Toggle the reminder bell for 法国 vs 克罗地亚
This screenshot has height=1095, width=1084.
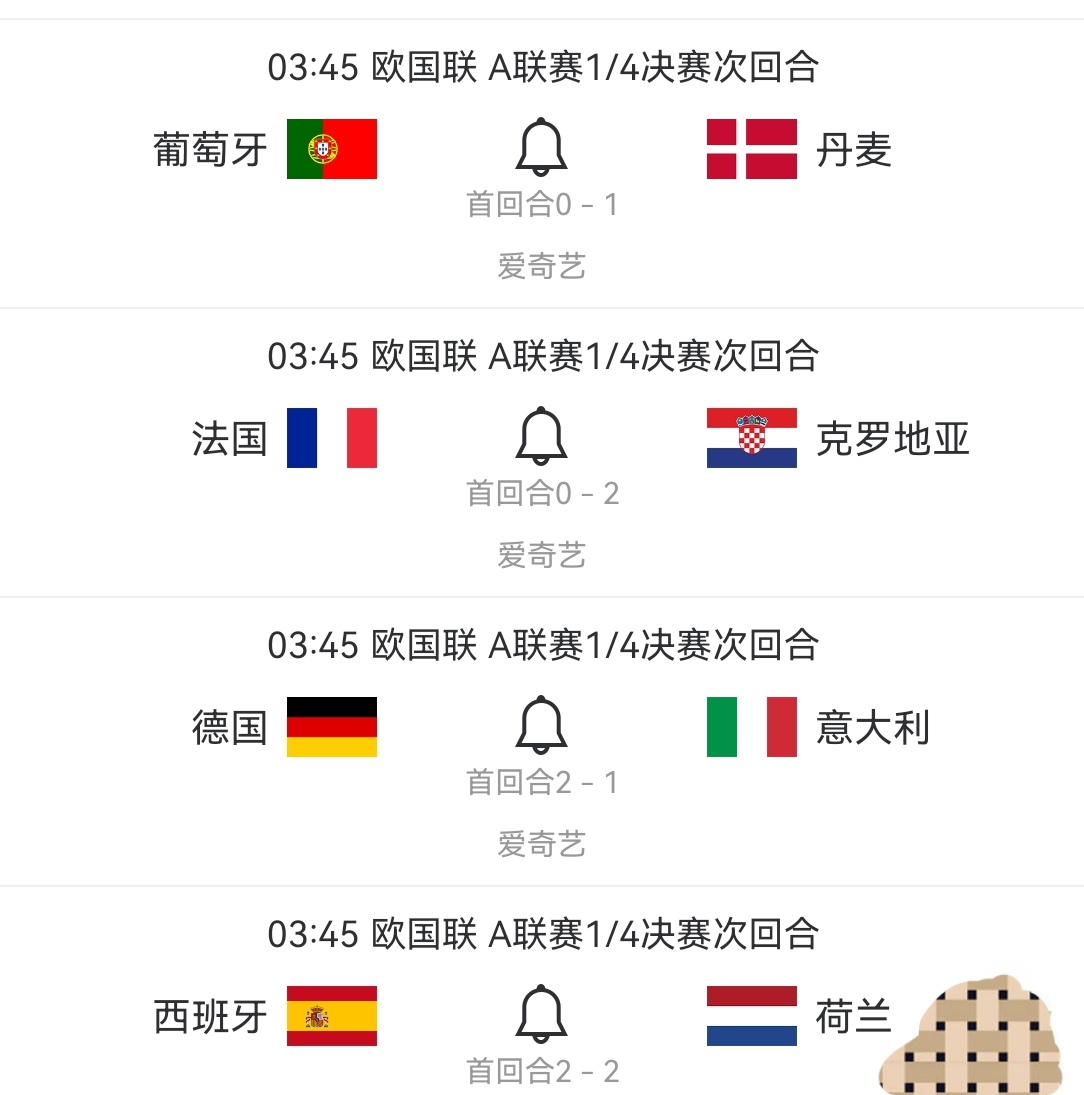(x=541, y=435)
